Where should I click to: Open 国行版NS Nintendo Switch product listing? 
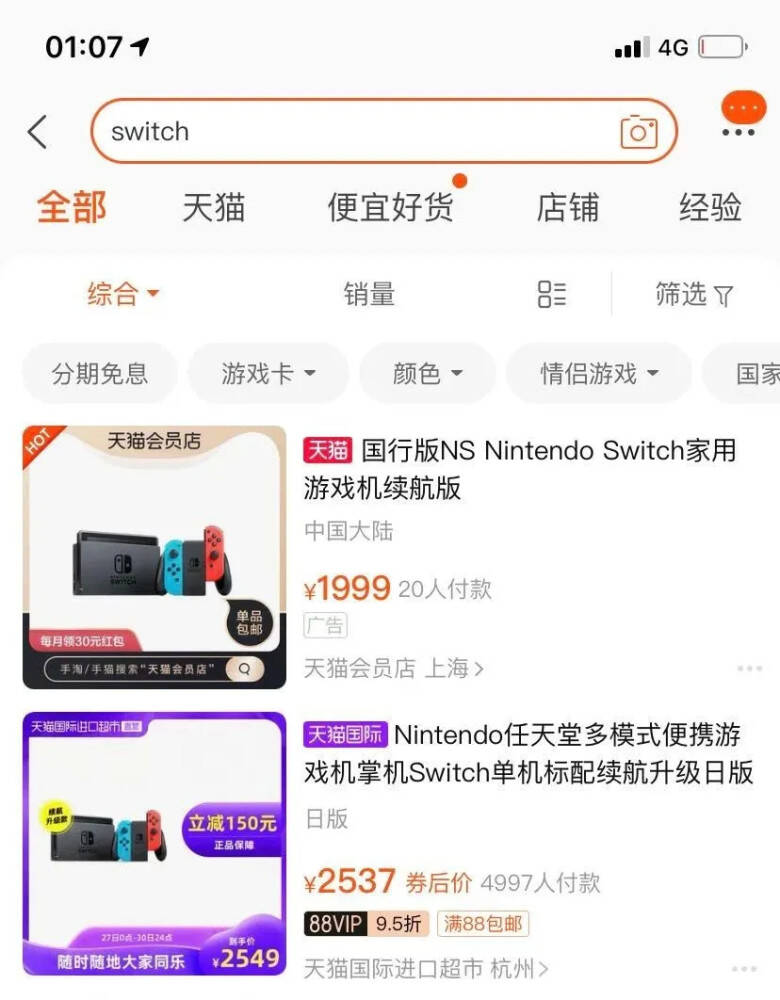pyautogui.click(x=520, y=469)
